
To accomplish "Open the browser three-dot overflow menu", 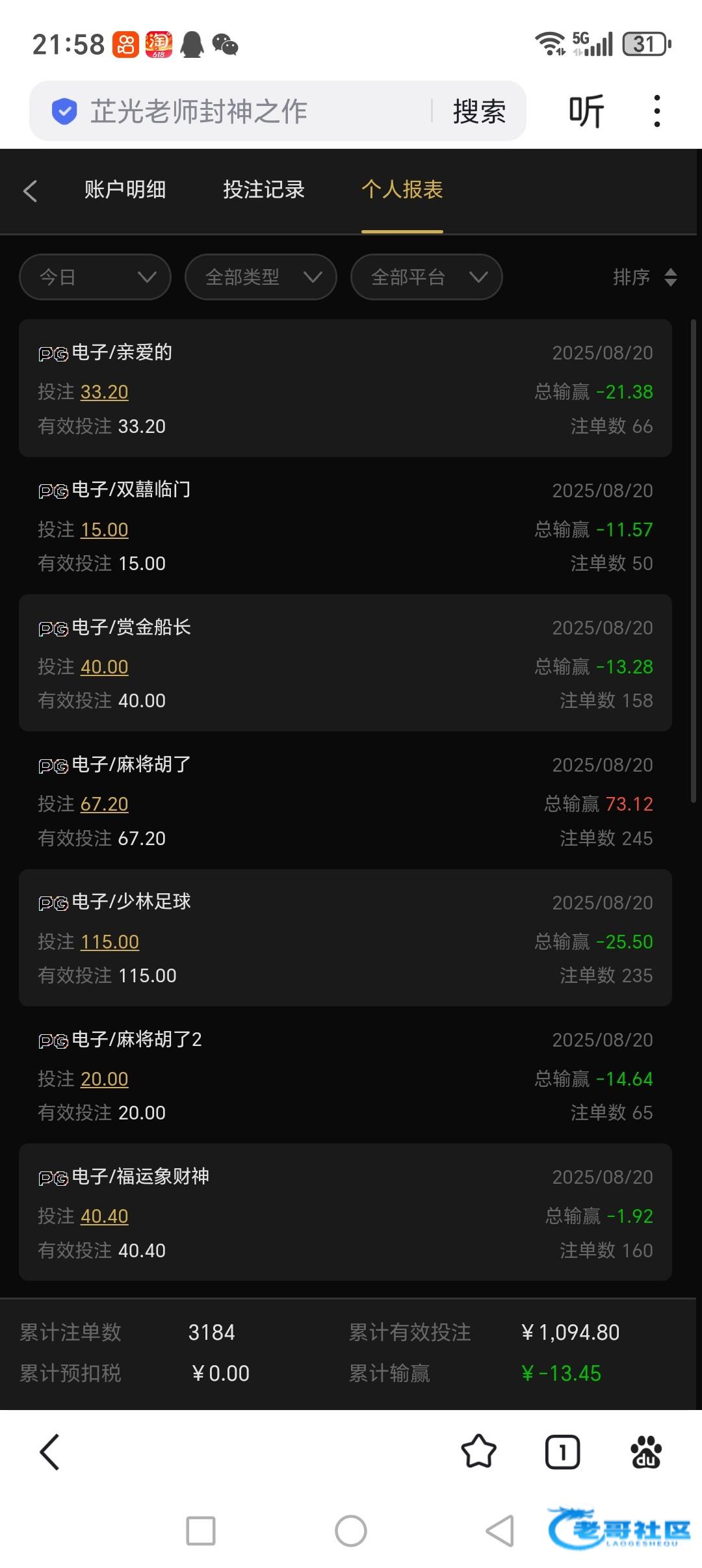I will click(x=657, y=111).
